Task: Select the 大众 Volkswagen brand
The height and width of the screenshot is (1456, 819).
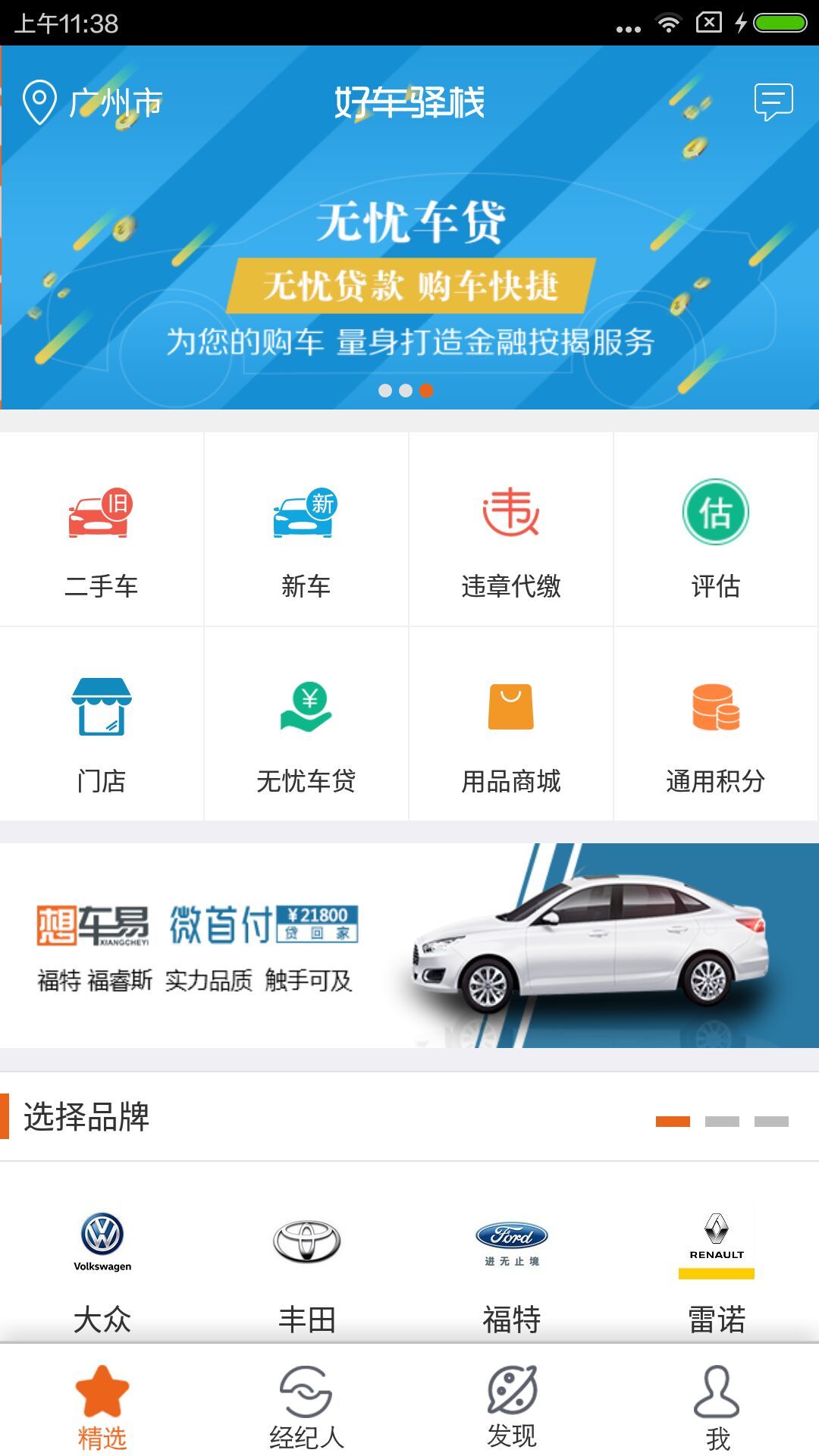Action: click(x=102, y=1266)
